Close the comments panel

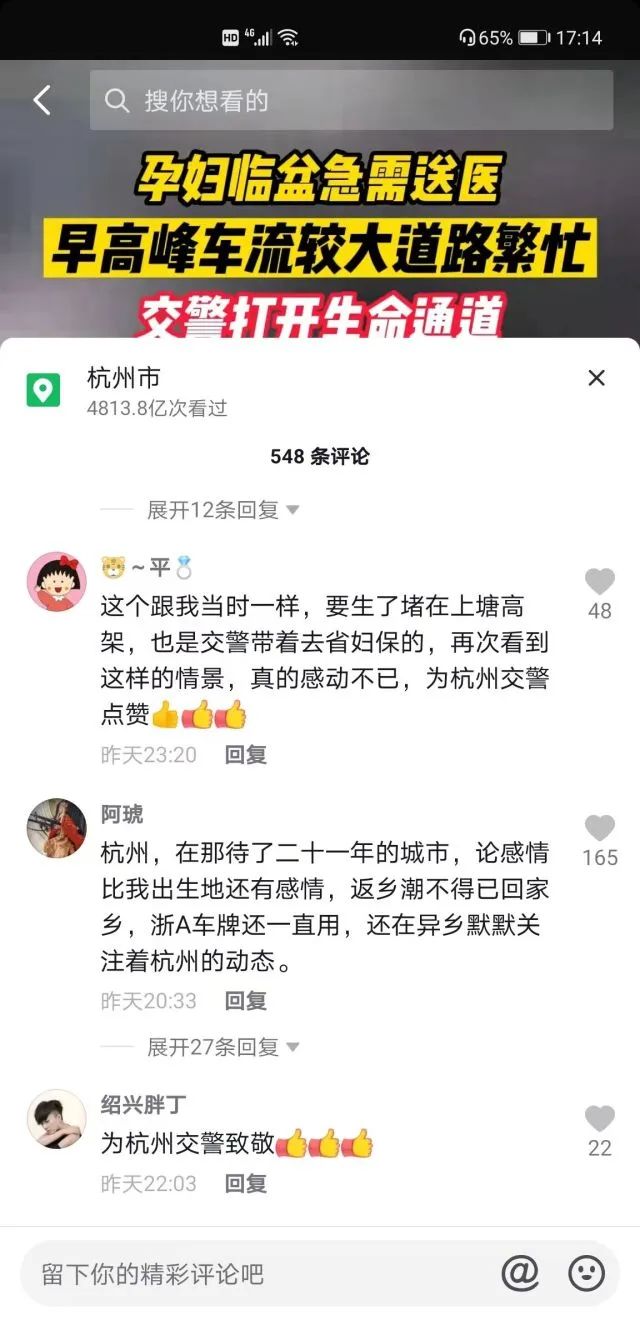[596, 378]
